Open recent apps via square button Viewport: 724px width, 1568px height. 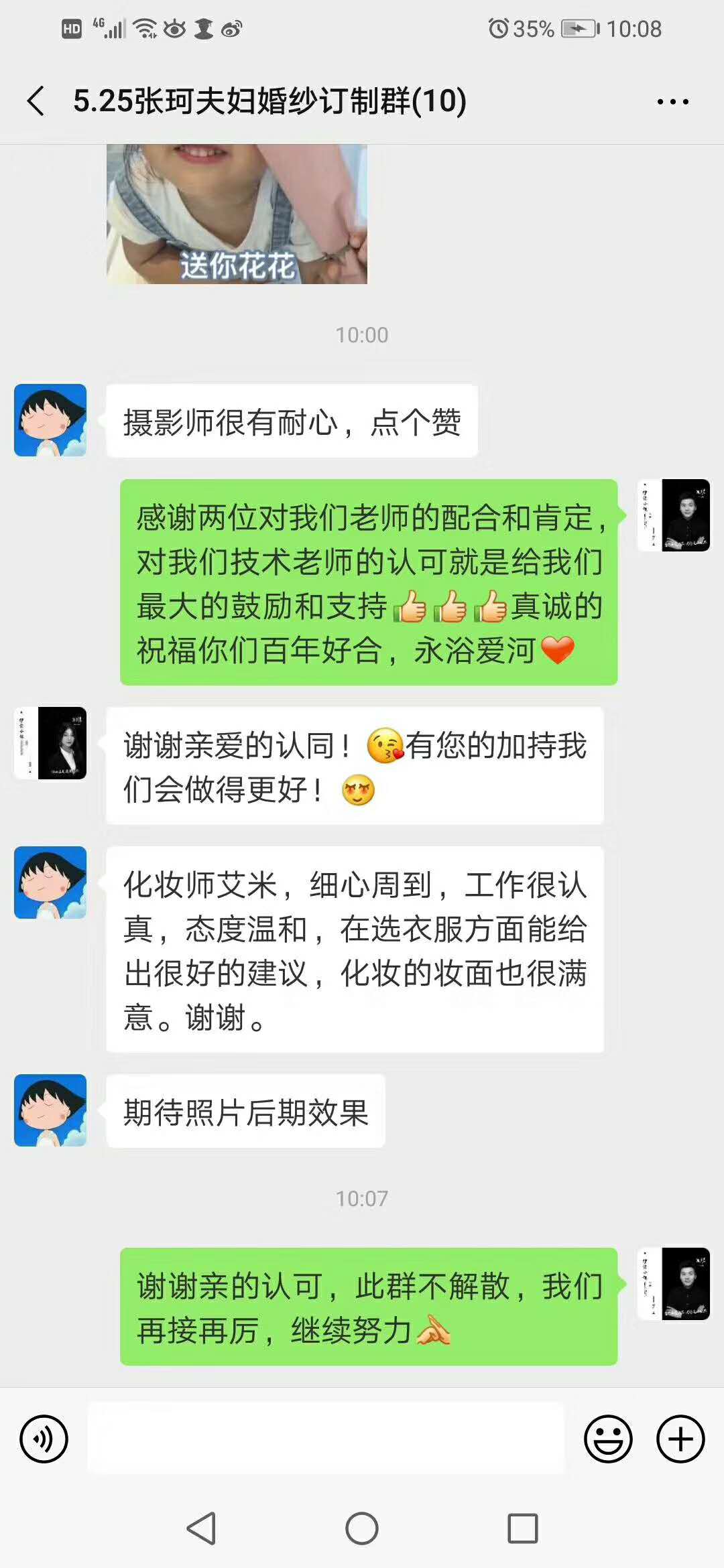523,1528
